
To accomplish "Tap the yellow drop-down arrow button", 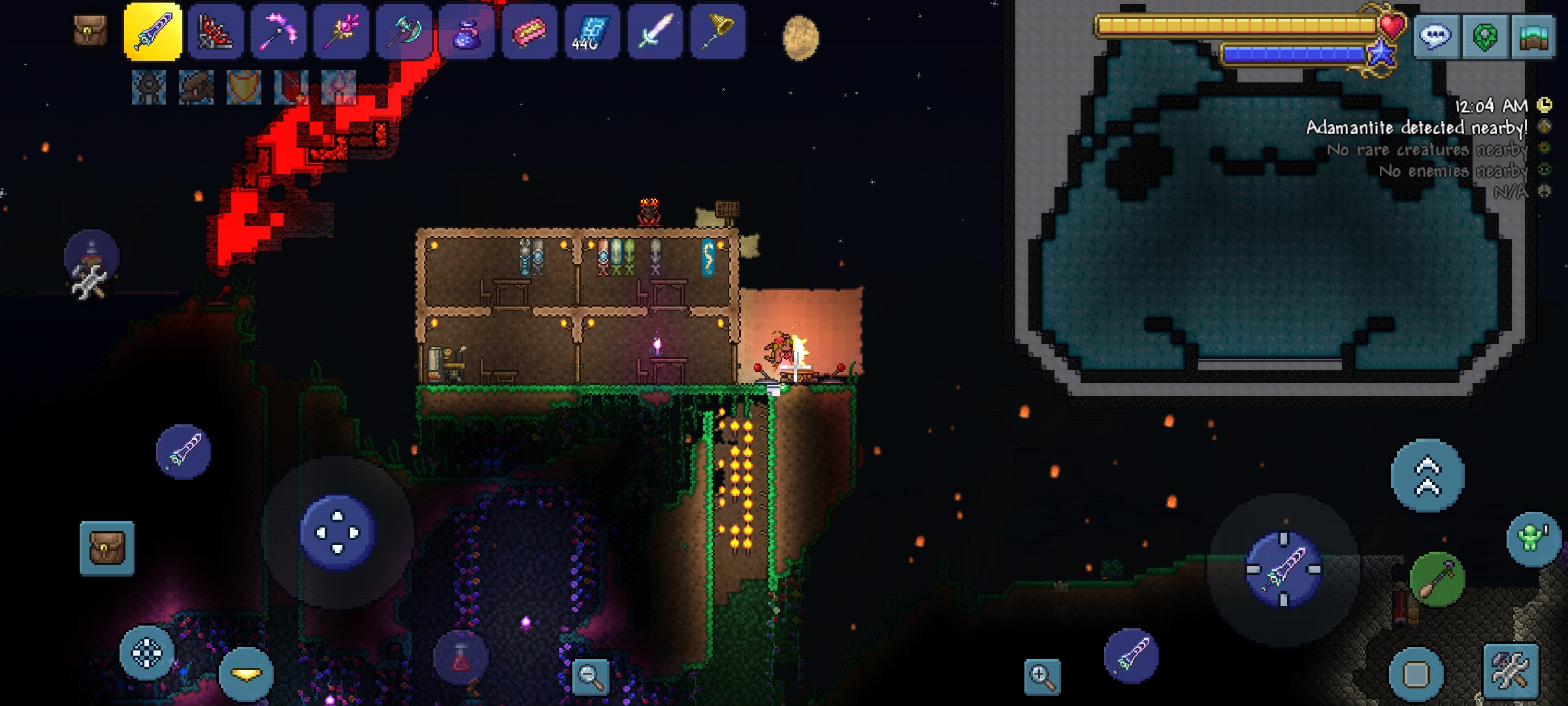I will pyautogui.click(x=246, y=674).
